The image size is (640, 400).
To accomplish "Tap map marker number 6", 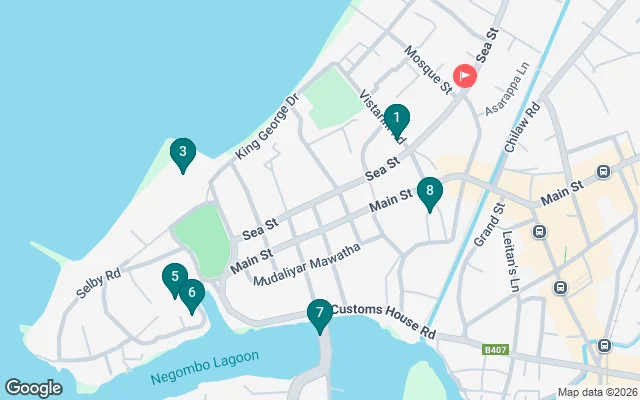I will pyautogui.click(x=192, y=293).
